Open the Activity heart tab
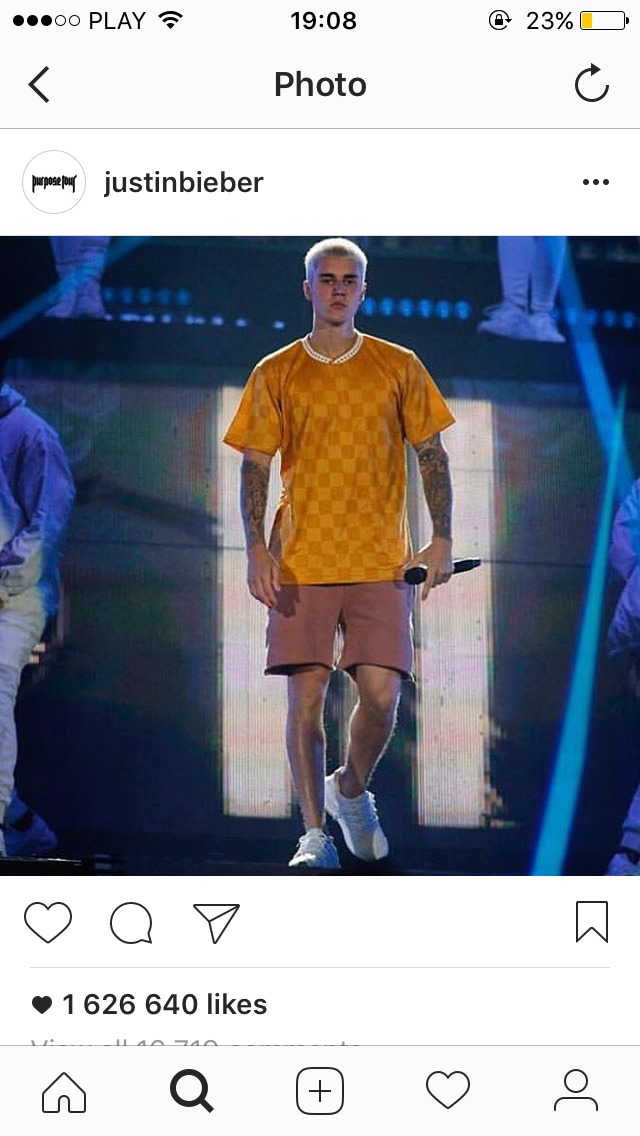The image size is (640, 1136). tap(448, 1091)
